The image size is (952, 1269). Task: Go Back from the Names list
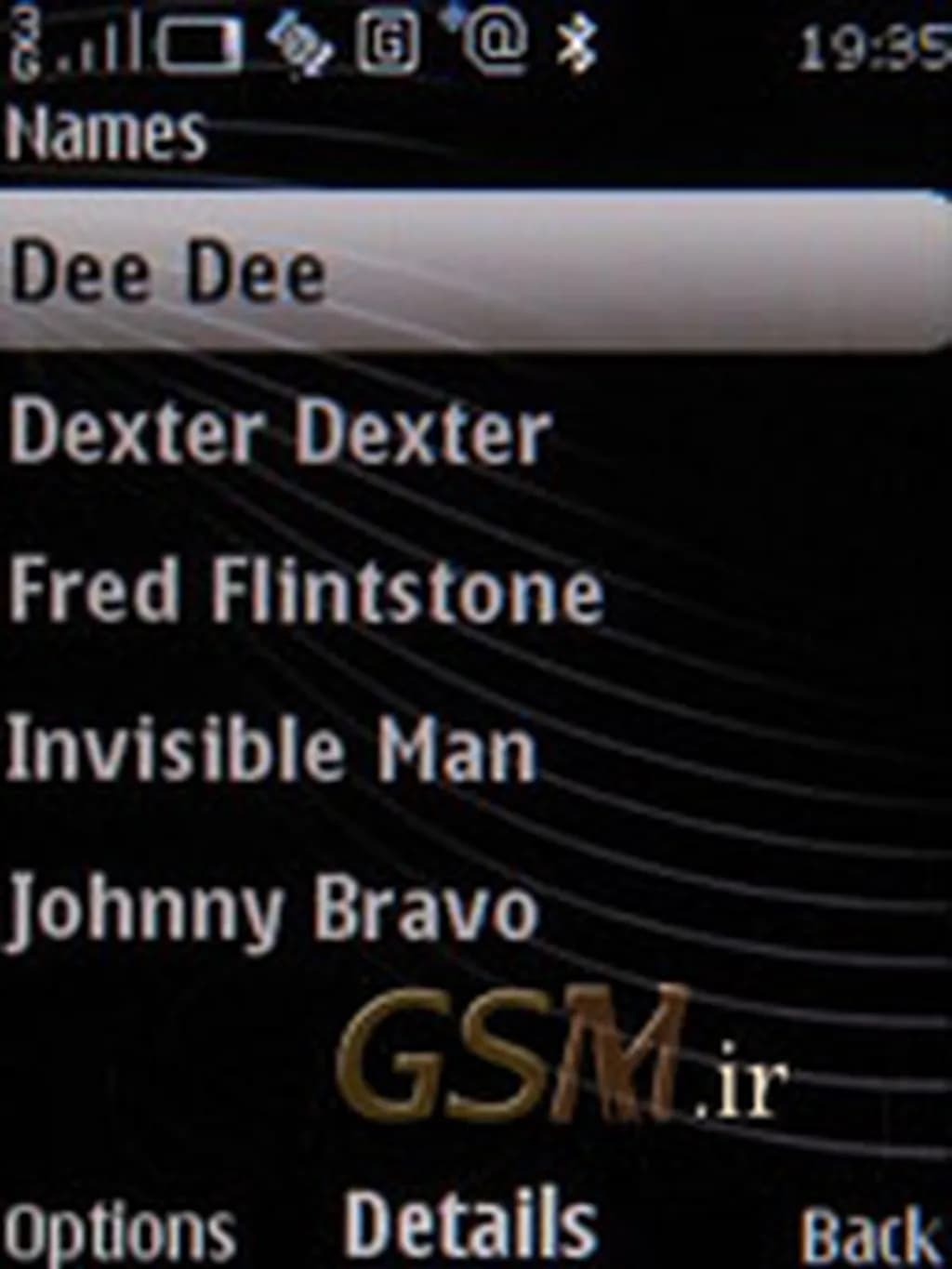870,1235
